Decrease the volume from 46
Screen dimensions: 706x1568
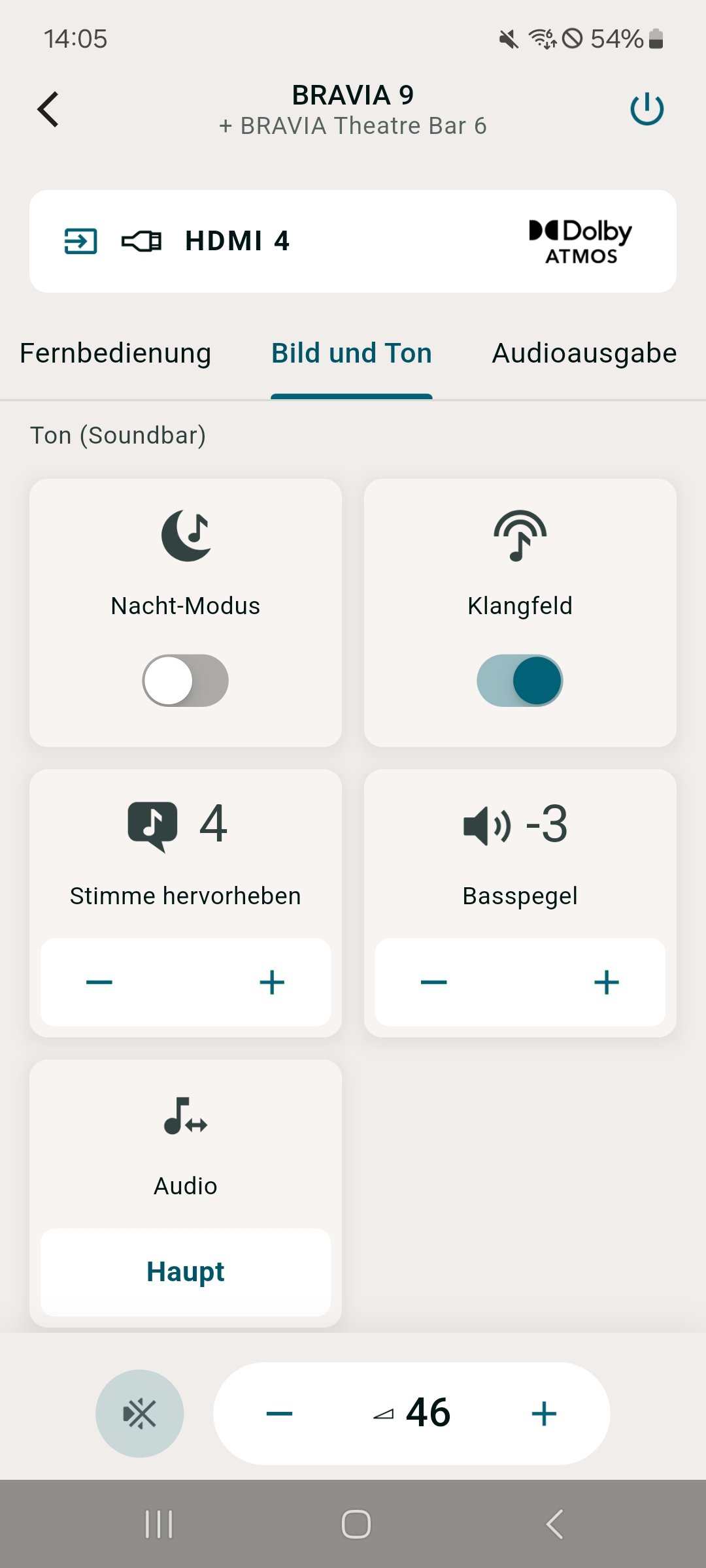[279, 1413]
